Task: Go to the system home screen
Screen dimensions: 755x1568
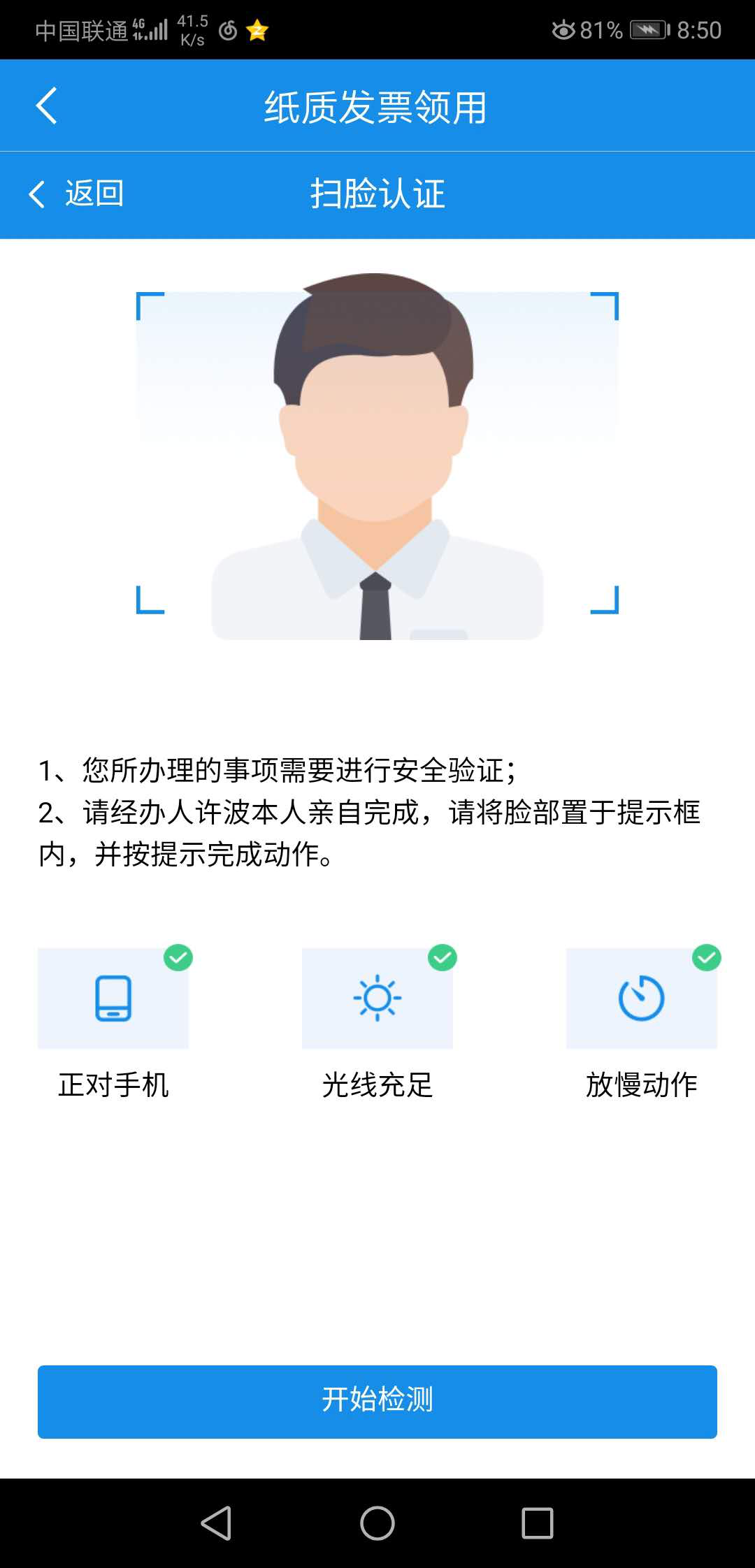Action: (x=377, y=1523)
